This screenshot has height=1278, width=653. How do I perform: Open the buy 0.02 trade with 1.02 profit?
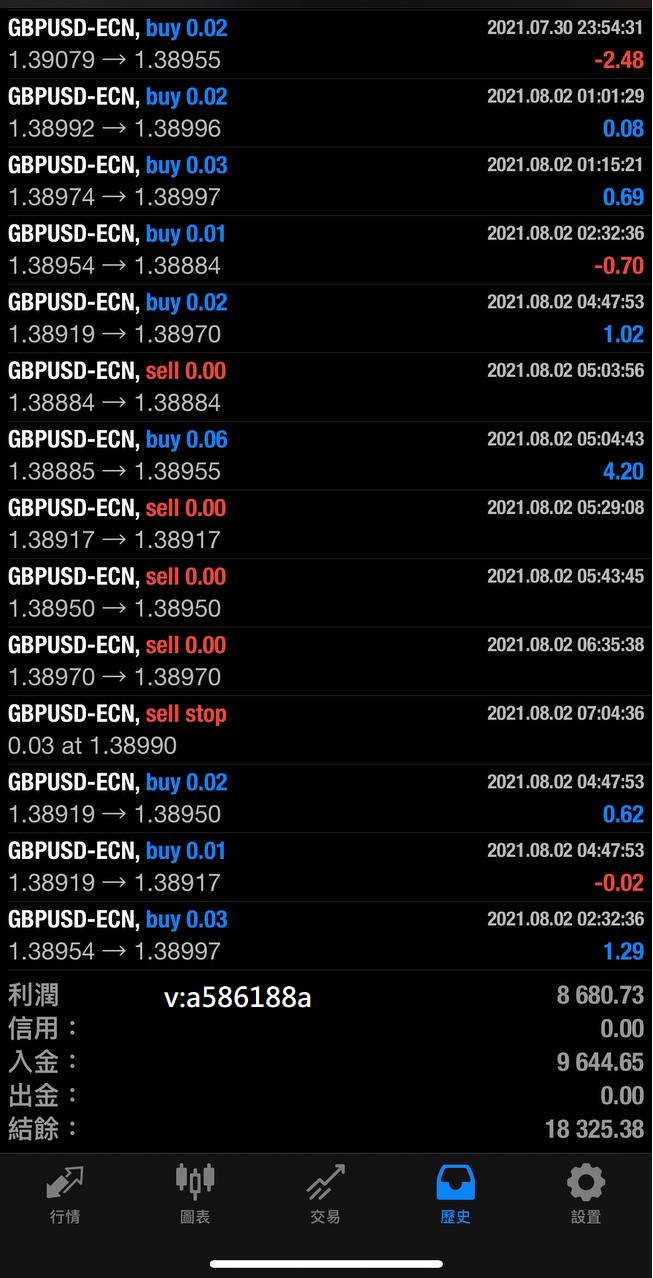pyautogui.click(x=326, y=318)
